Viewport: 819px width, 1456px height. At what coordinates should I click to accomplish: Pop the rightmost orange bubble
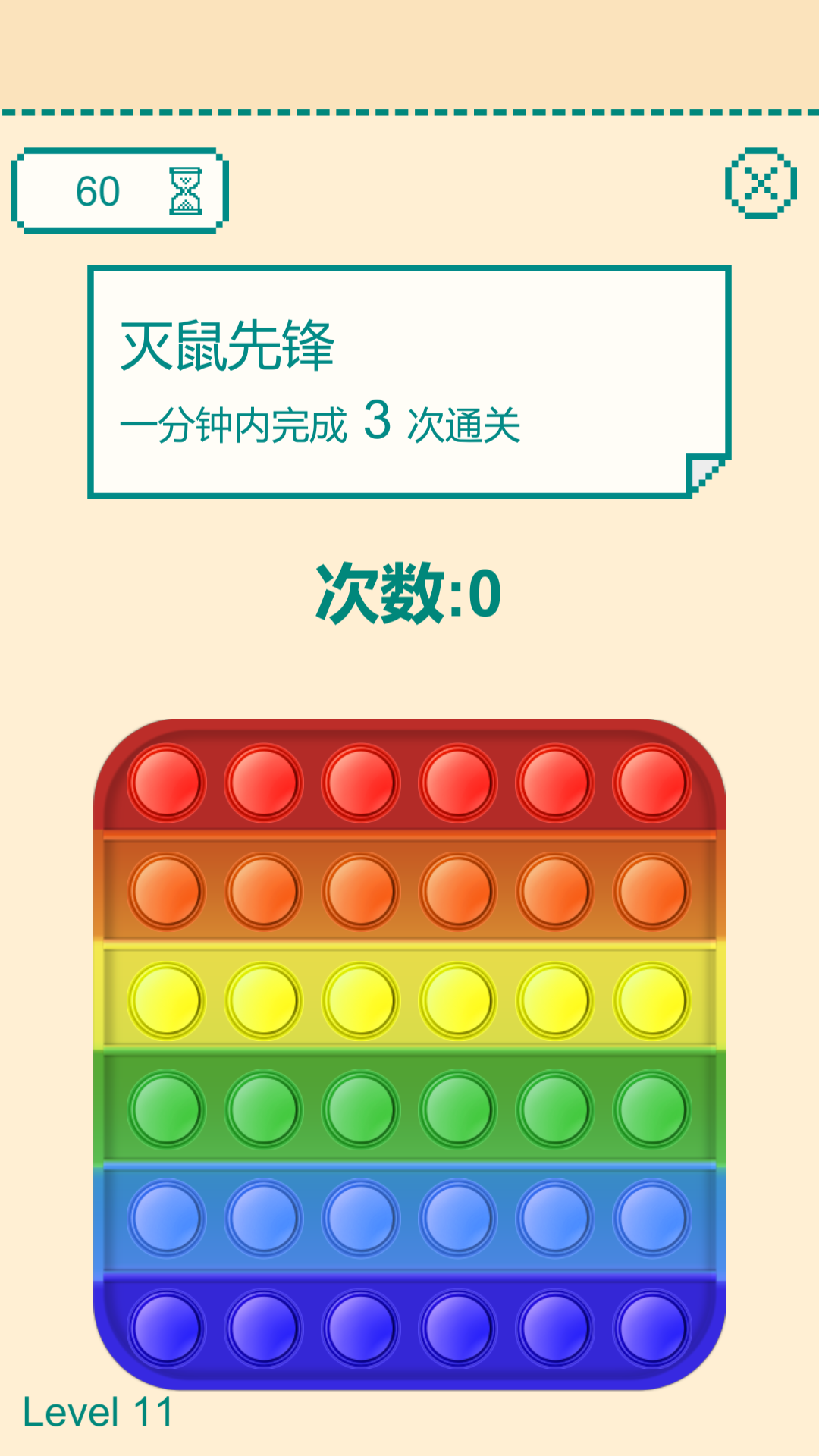coord(652,892)
